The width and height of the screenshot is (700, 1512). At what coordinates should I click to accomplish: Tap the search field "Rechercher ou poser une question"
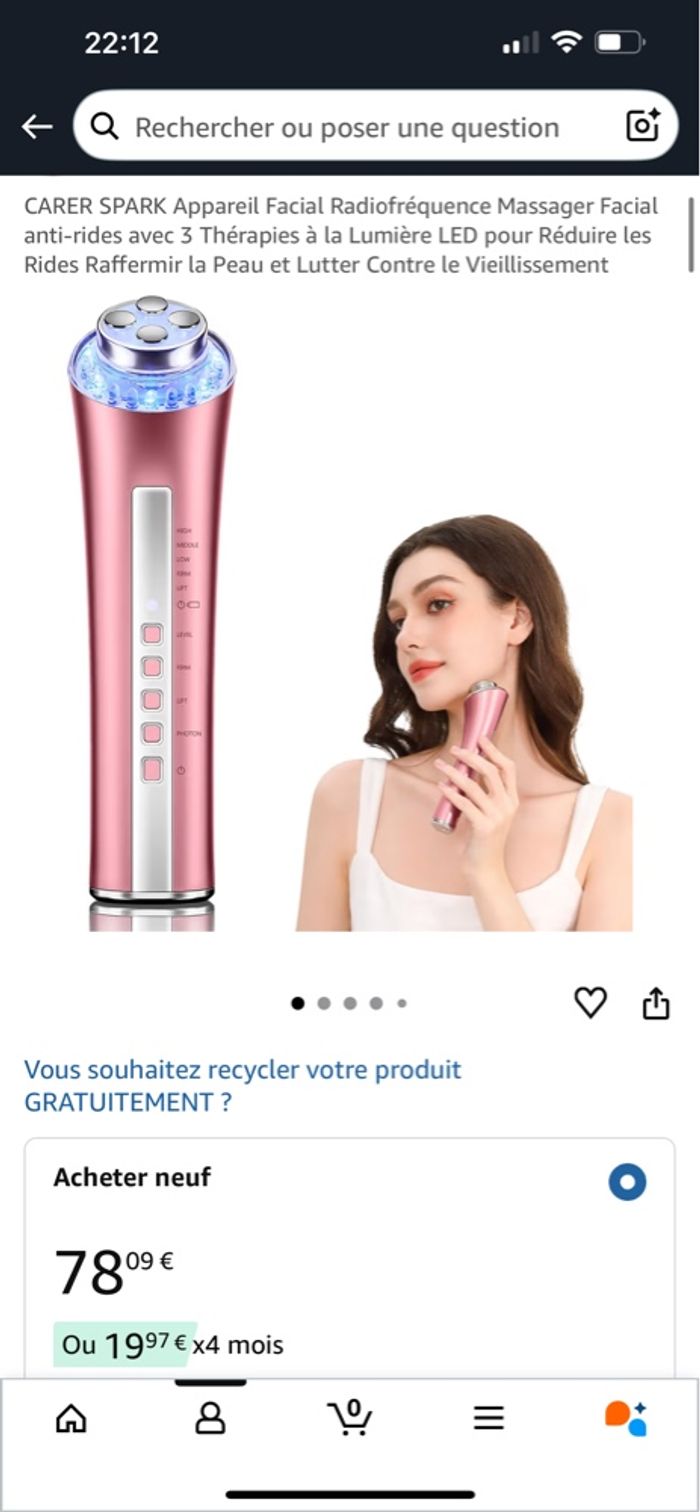pos(346,127)
